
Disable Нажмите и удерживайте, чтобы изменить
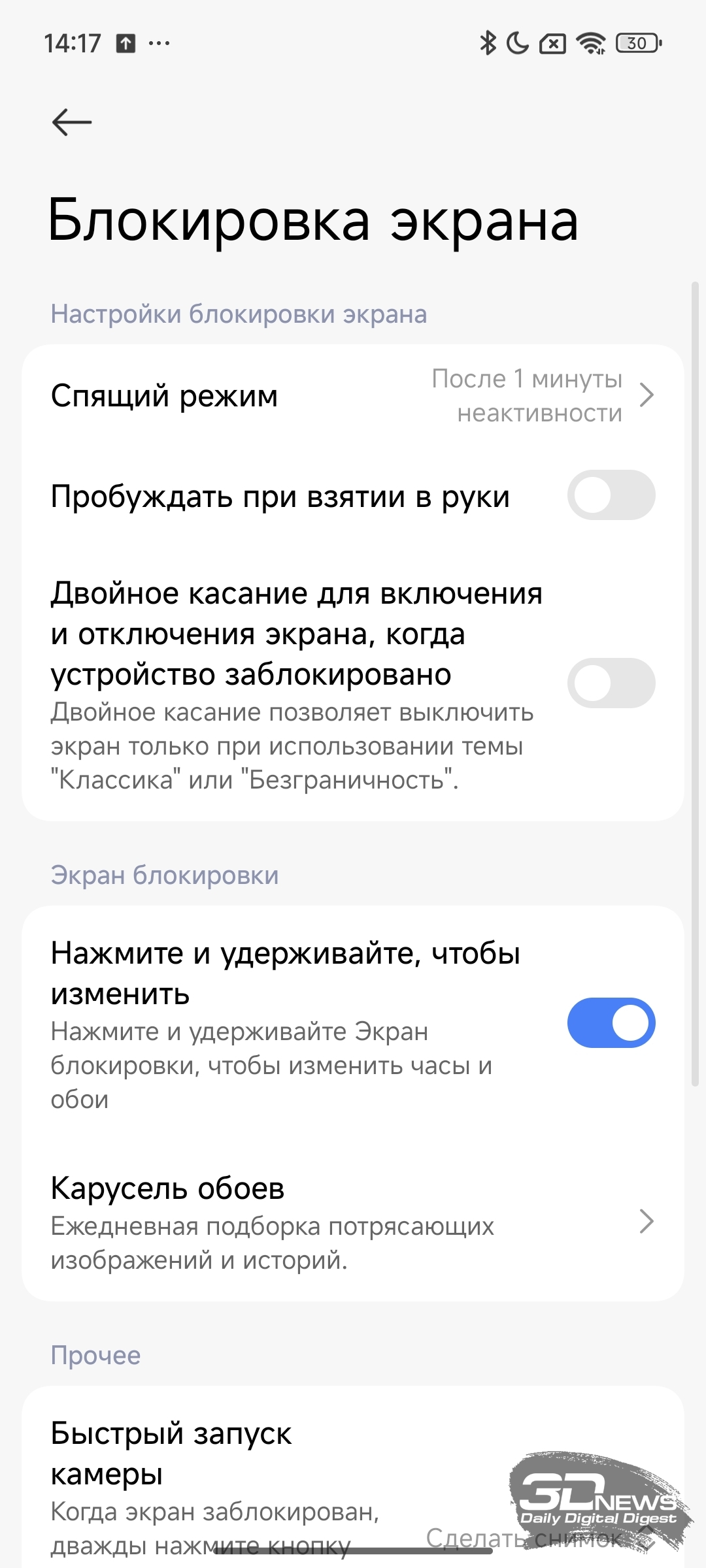[611, 1023]
